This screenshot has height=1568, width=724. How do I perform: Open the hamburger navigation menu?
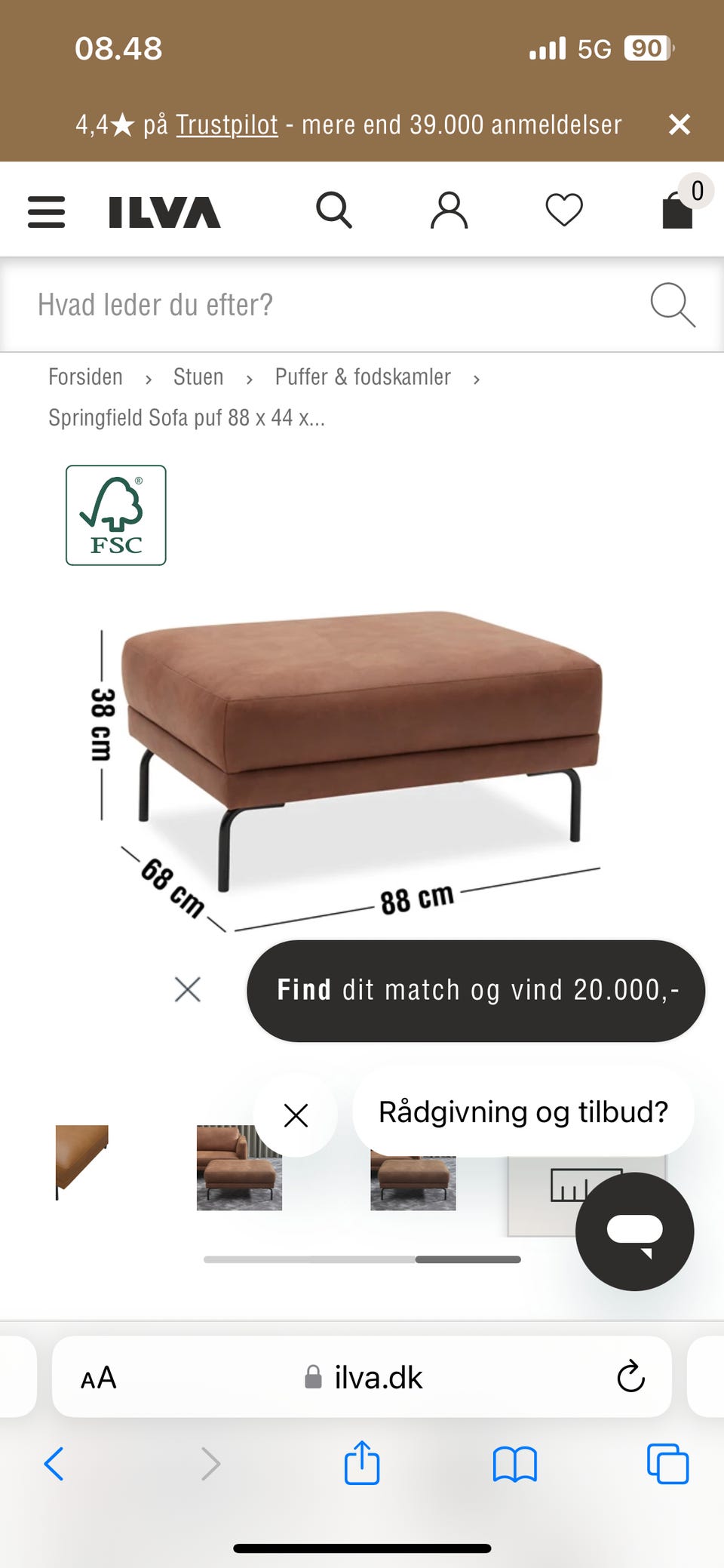click(x=45, y=212)
